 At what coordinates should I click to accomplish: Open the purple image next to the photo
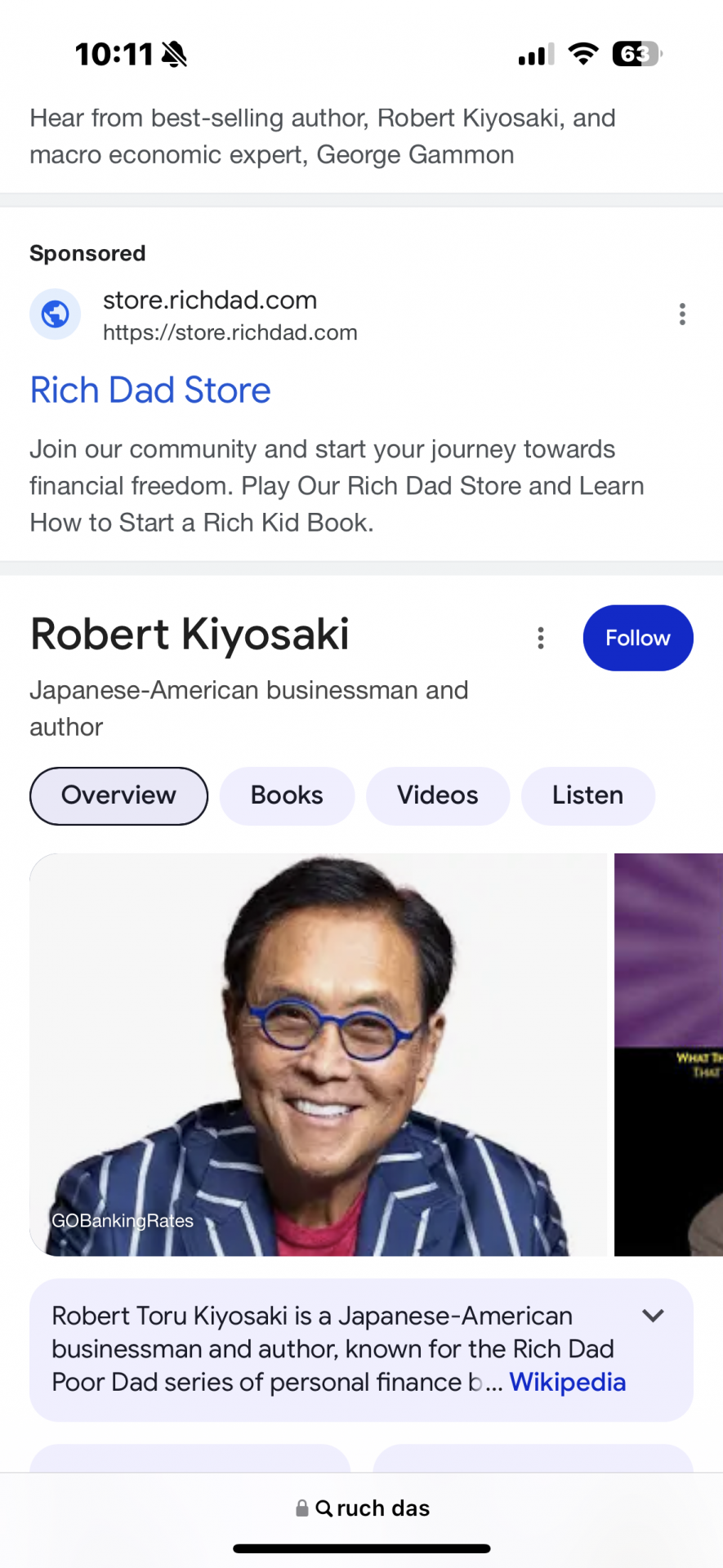pos(670,1053)
